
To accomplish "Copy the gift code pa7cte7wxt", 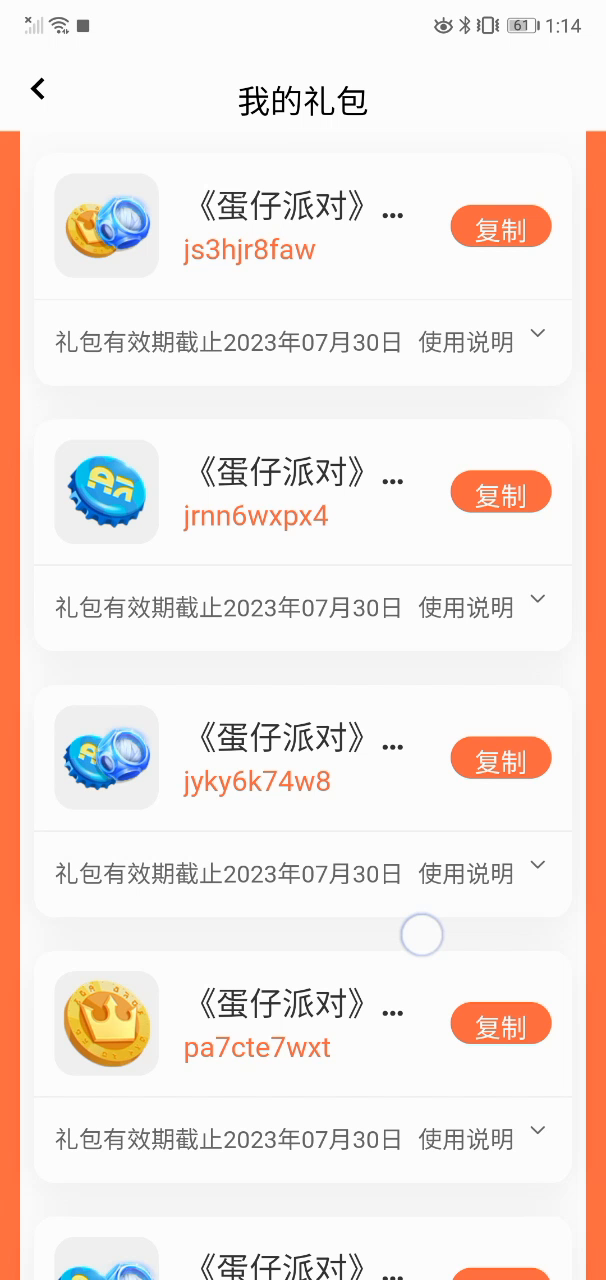I will 501,1023.
